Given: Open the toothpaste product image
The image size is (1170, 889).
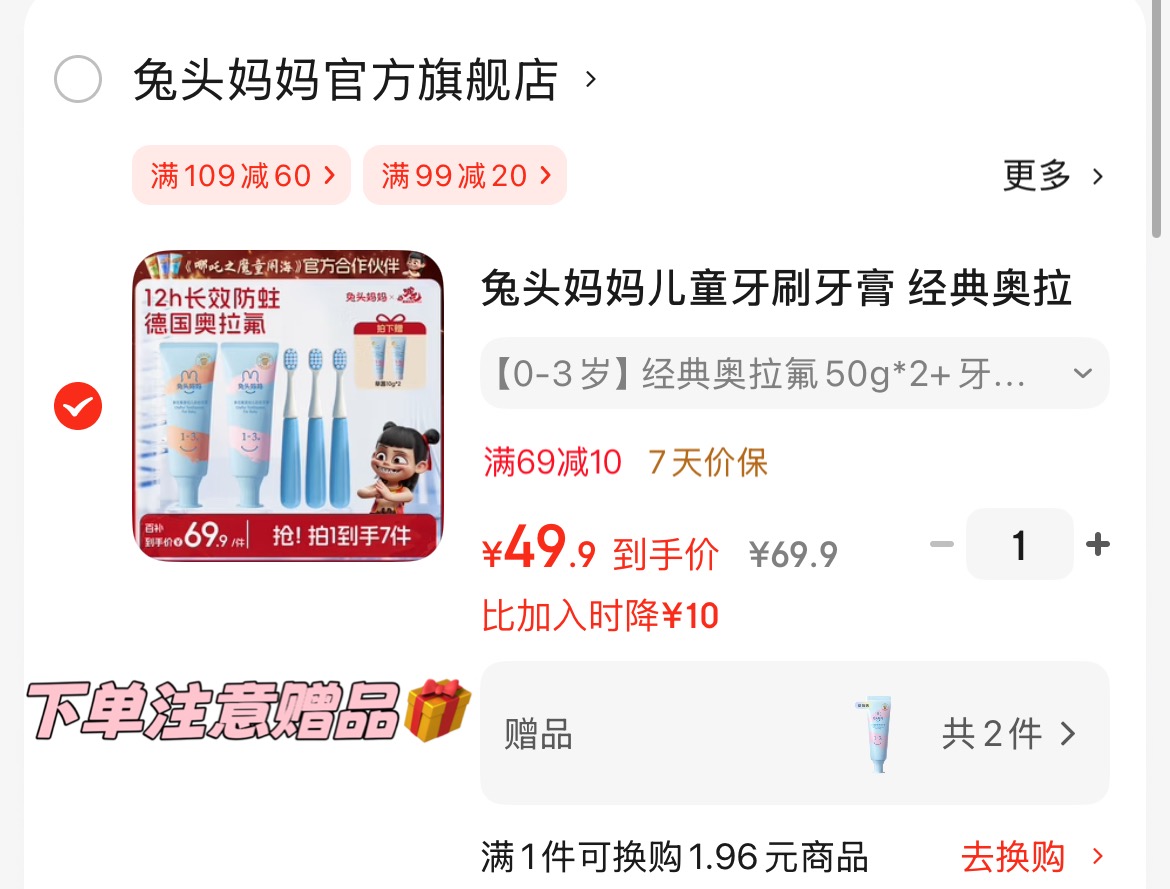Looking at the screenshot, I should pyautogui.click(x=288, y=405).
